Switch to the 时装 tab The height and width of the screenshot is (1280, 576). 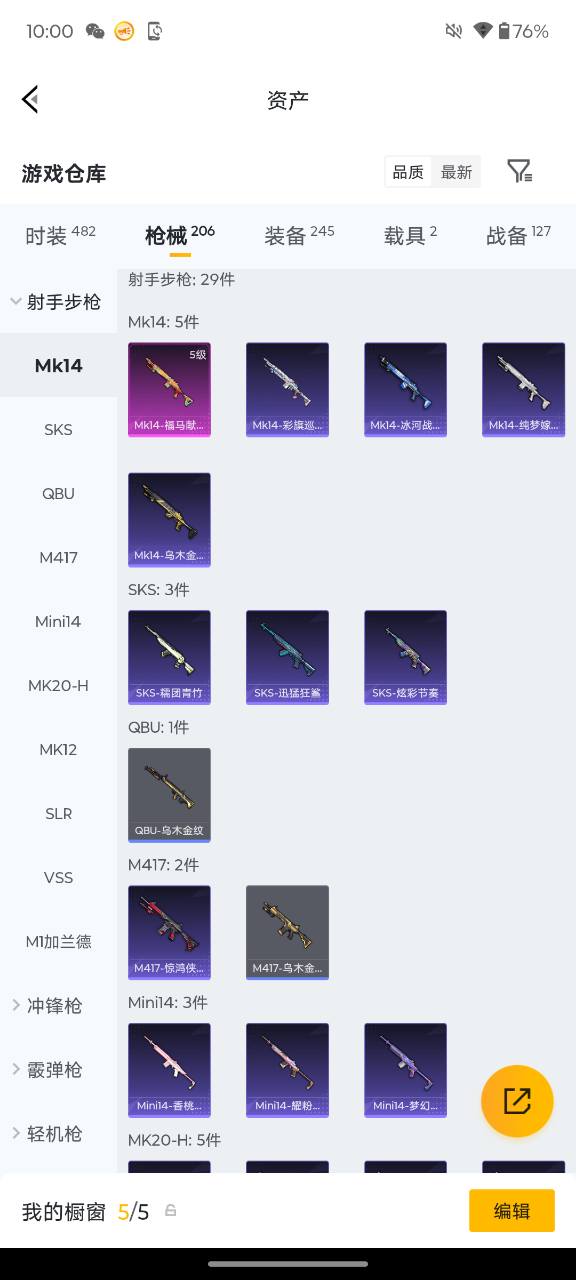pyautogui.click(x=60, y=235)
